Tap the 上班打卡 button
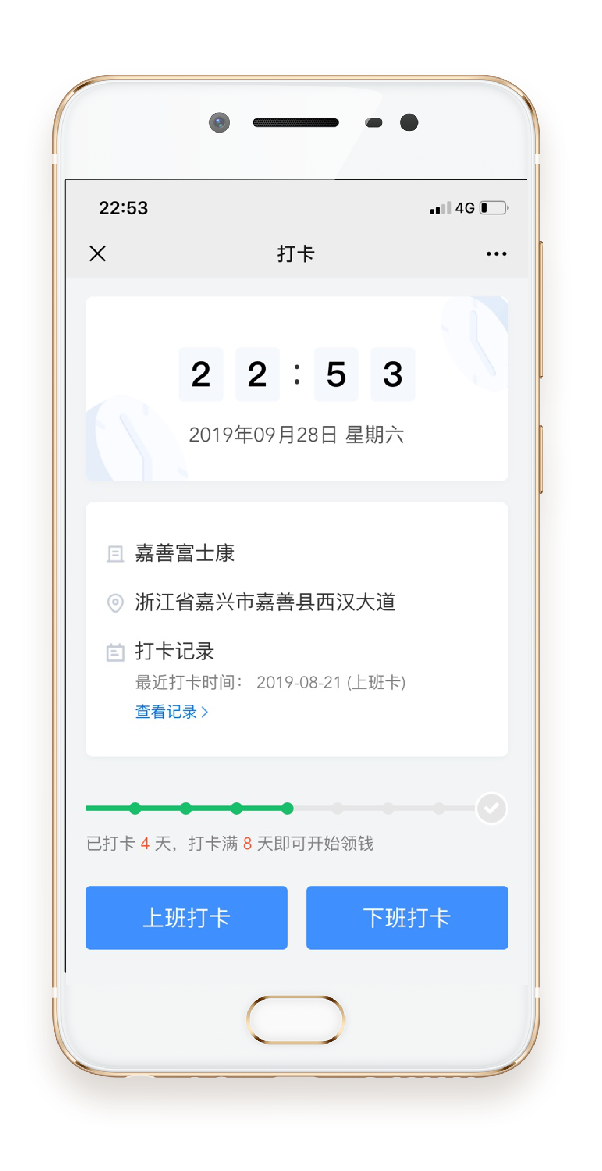 pos(187,918)
